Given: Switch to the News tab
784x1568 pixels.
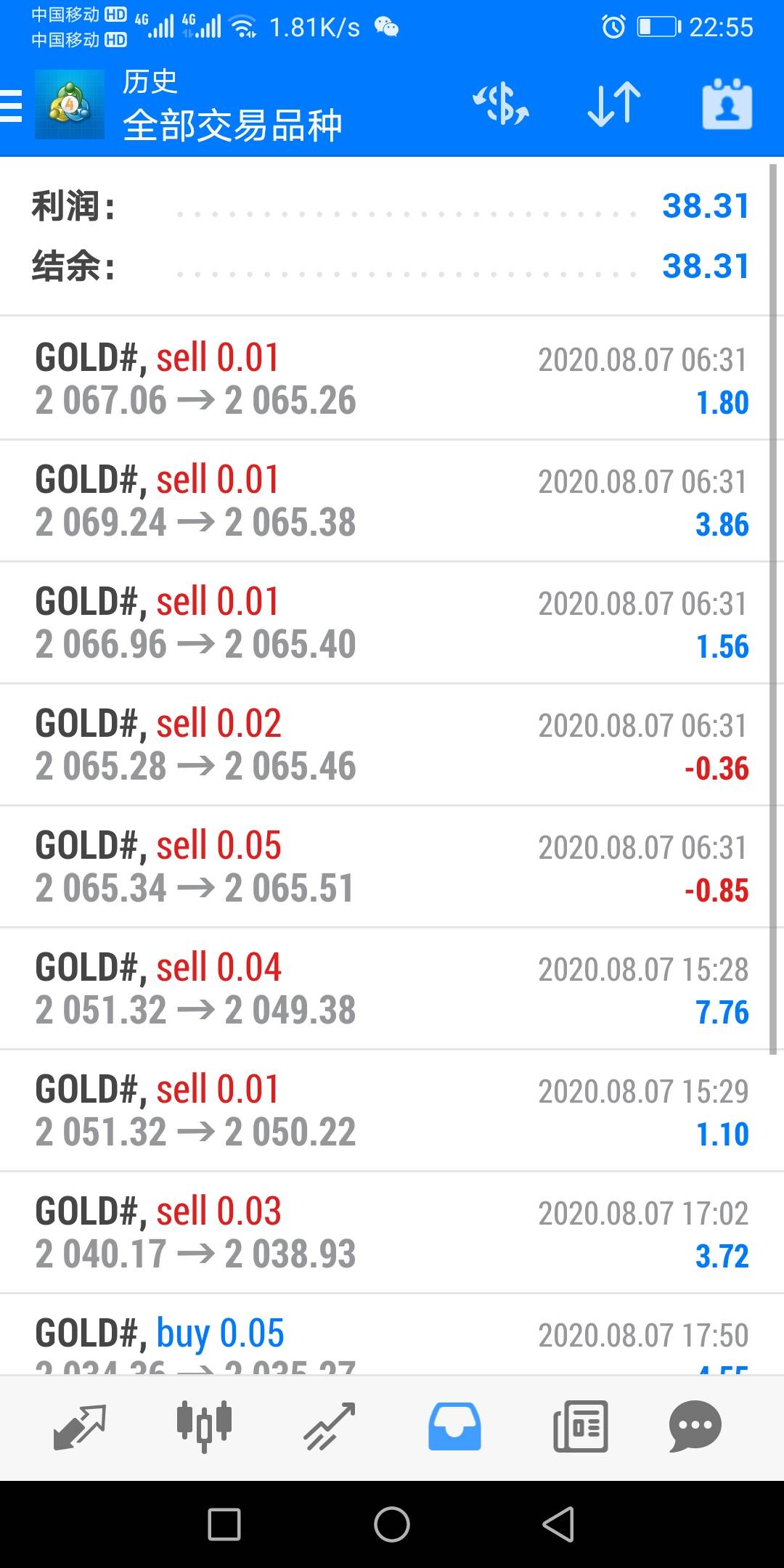Looking at the screenshot, I should click(x=580, y=1426).
